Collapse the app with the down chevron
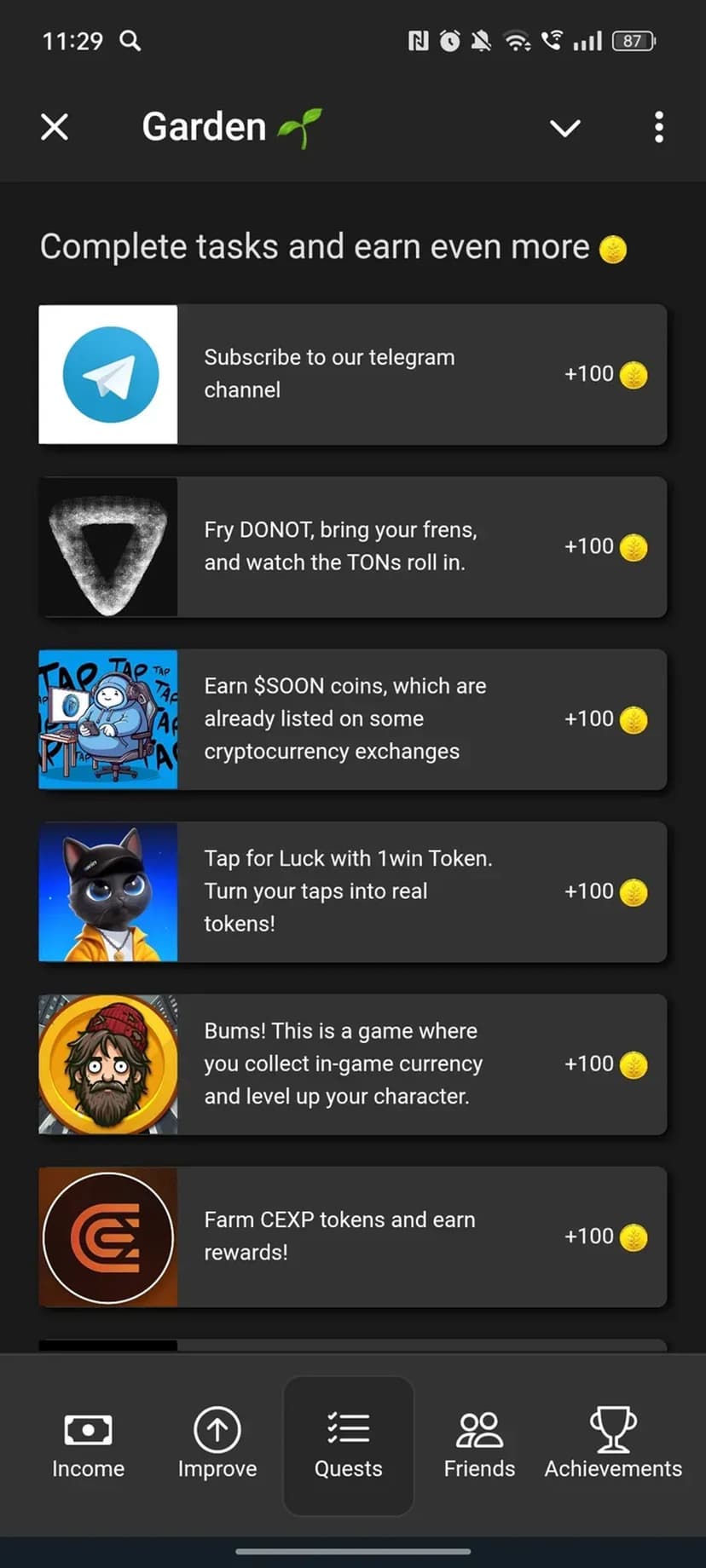706x1568 pixels. [564, 128]
